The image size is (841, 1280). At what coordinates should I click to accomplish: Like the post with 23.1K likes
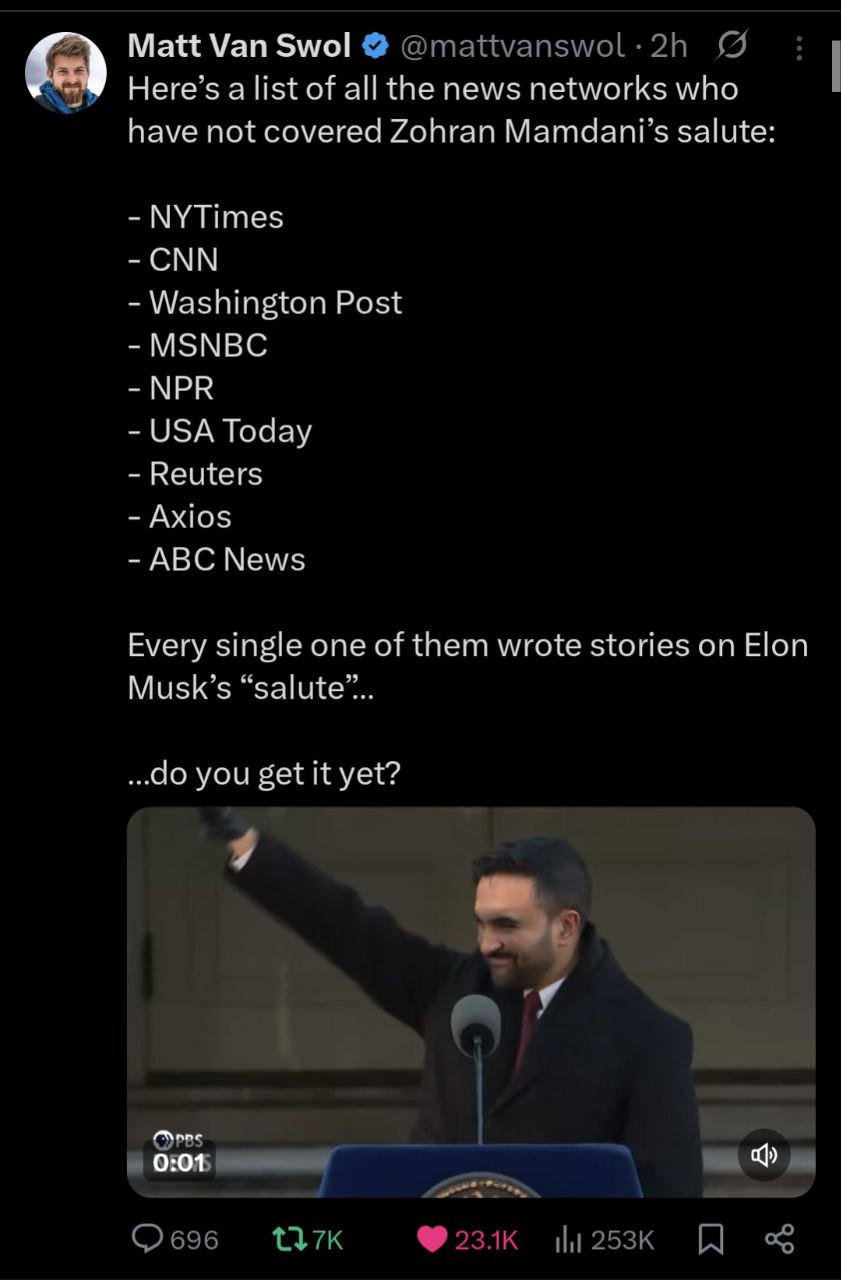(433, 1239)
